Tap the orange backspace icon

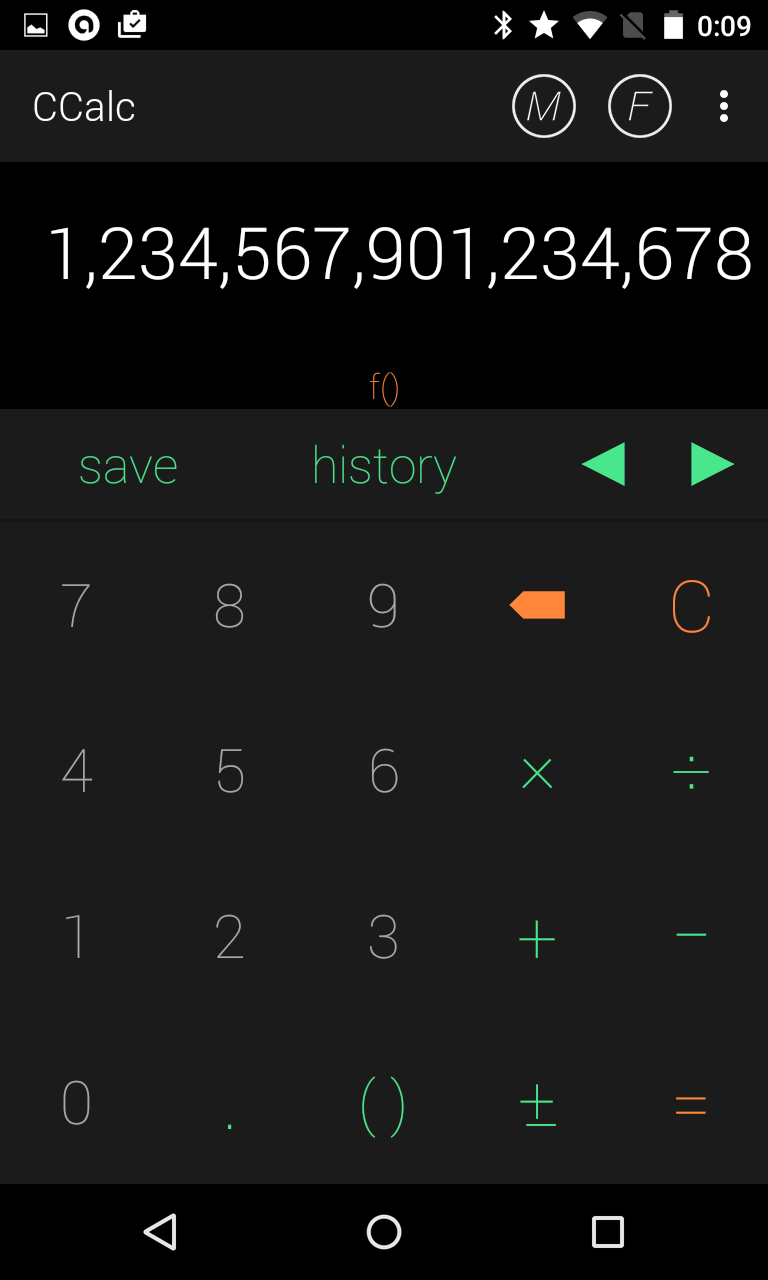(x=537, y=604)
